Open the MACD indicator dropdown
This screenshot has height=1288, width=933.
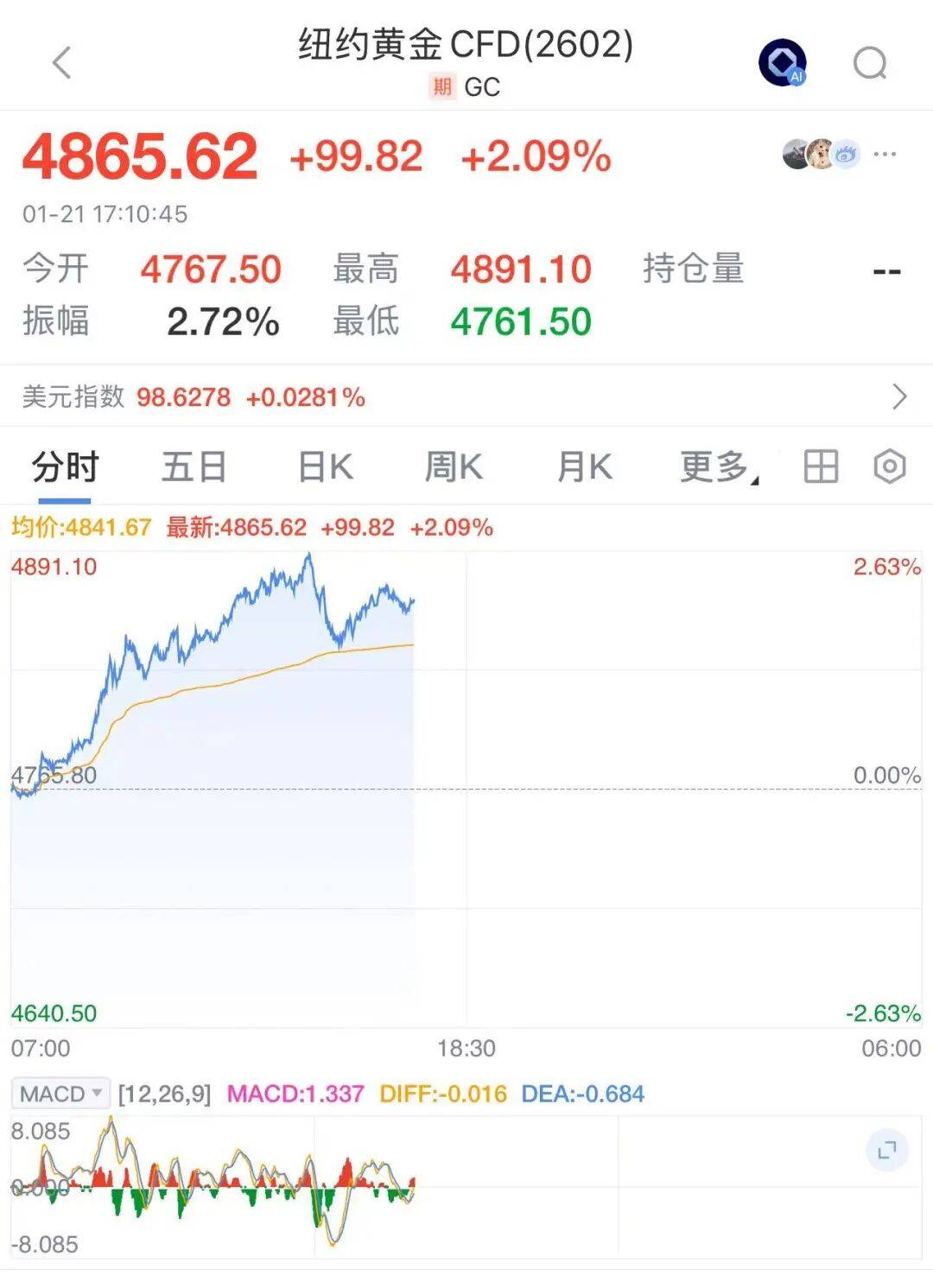click(x=60, y=1094)
